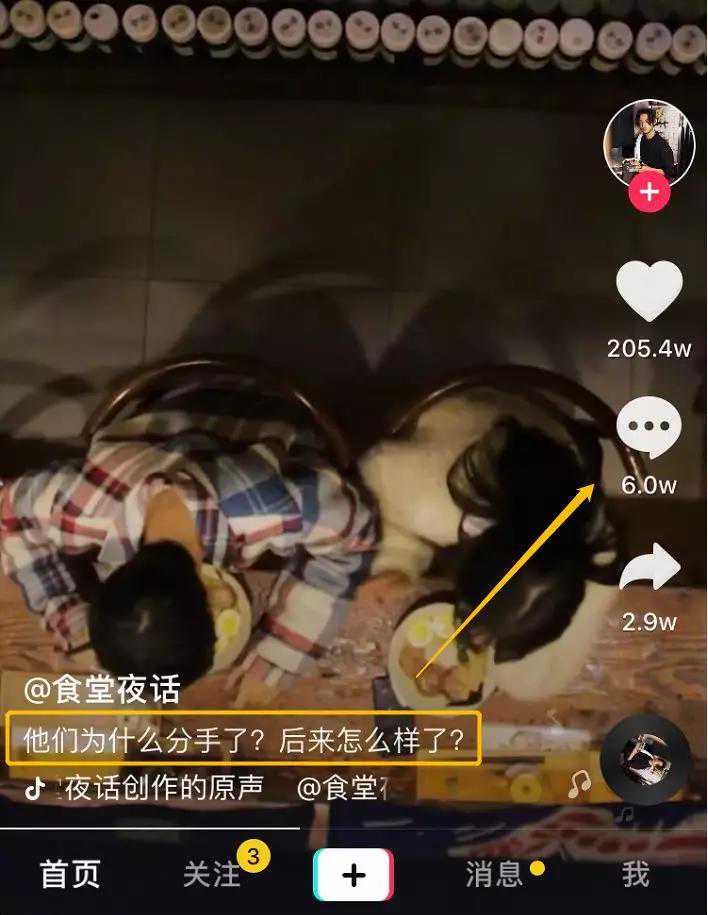Create a new video with plus button
The width and height of the screenshot is (708, 915).
[353, 875]
